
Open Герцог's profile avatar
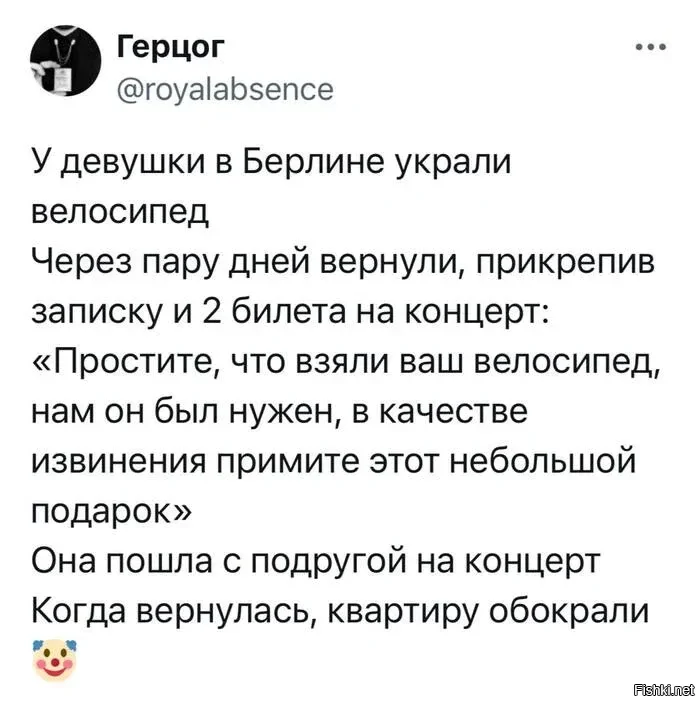(x=60, y=65)
